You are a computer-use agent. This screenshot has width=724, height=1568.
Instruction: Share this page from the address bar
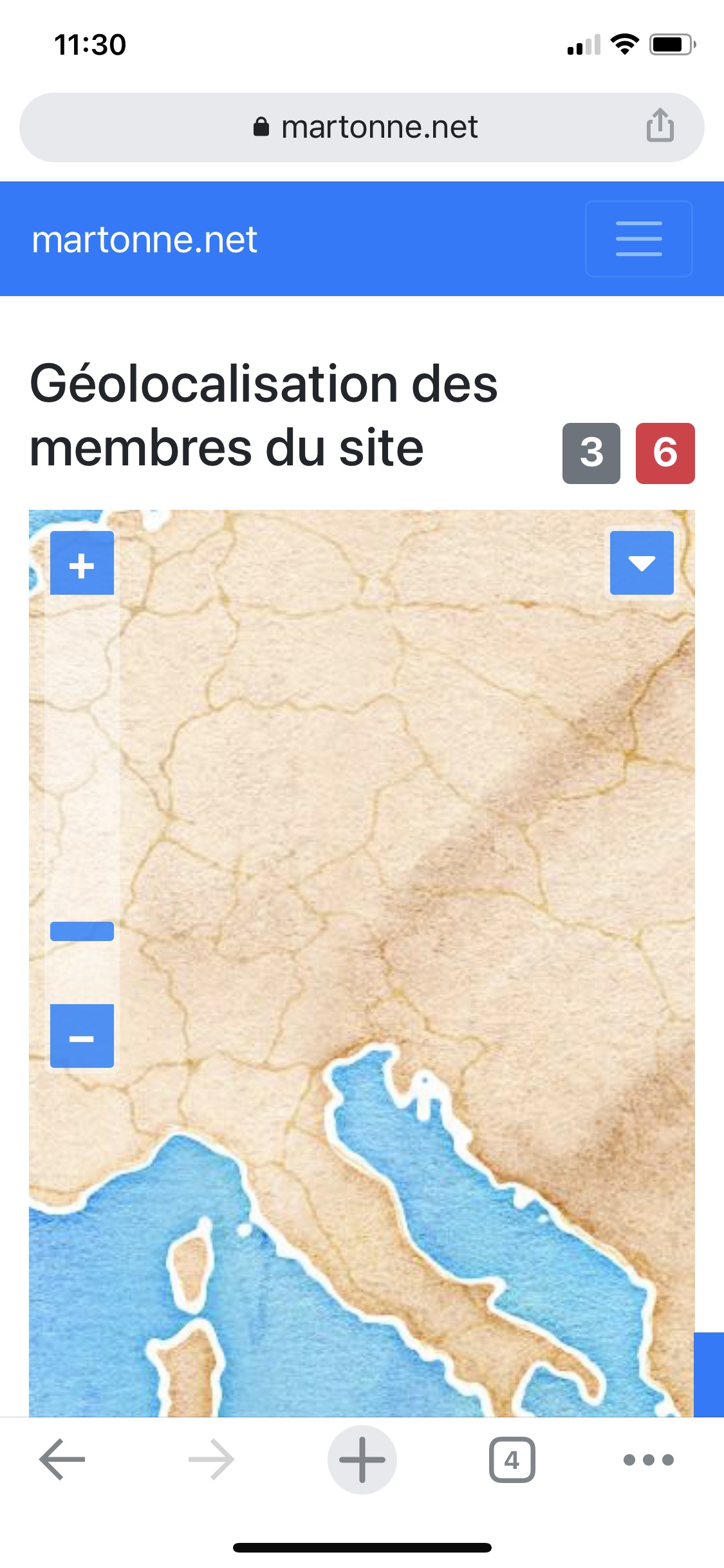click(660, 125)
